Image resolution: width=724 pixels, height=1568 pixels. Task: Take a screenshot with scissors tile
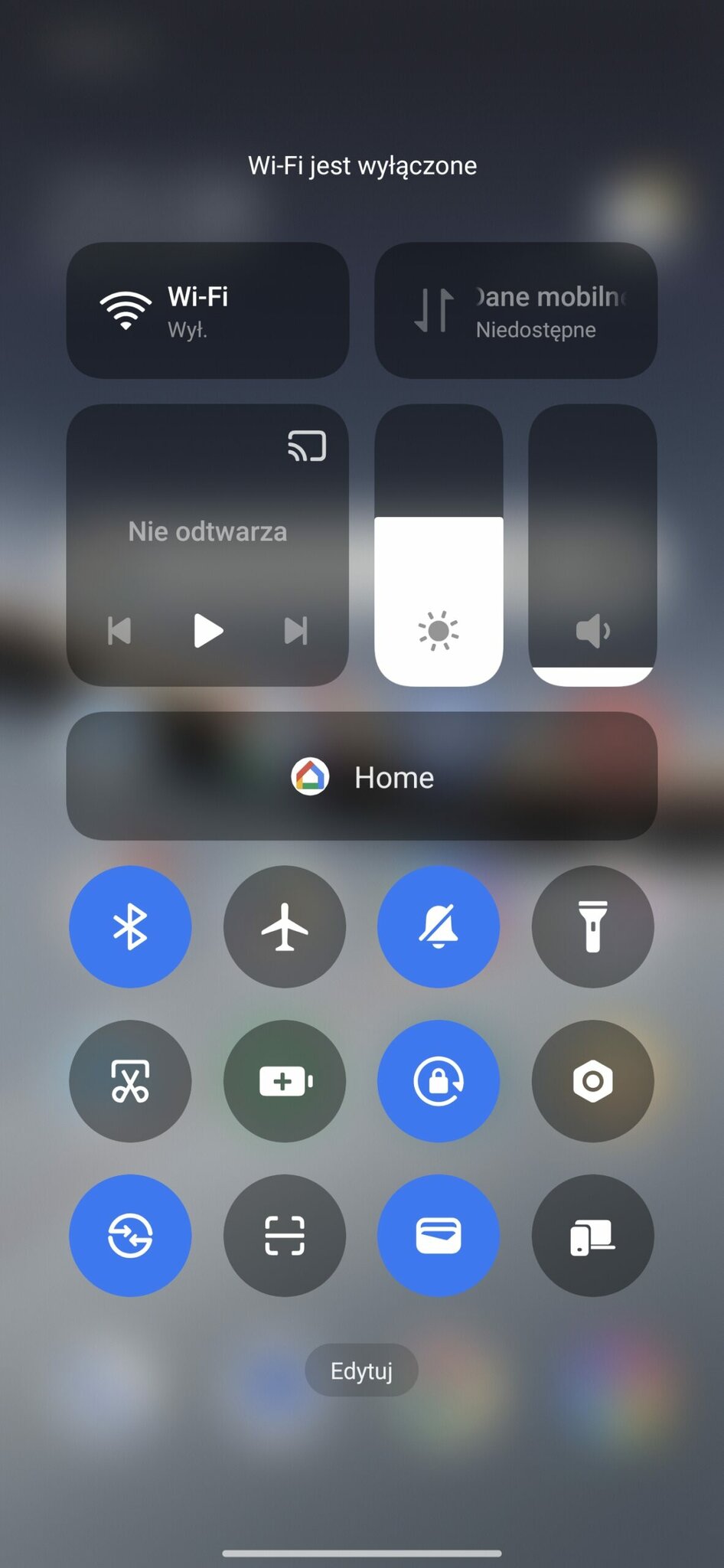(x=130, y=1081)
